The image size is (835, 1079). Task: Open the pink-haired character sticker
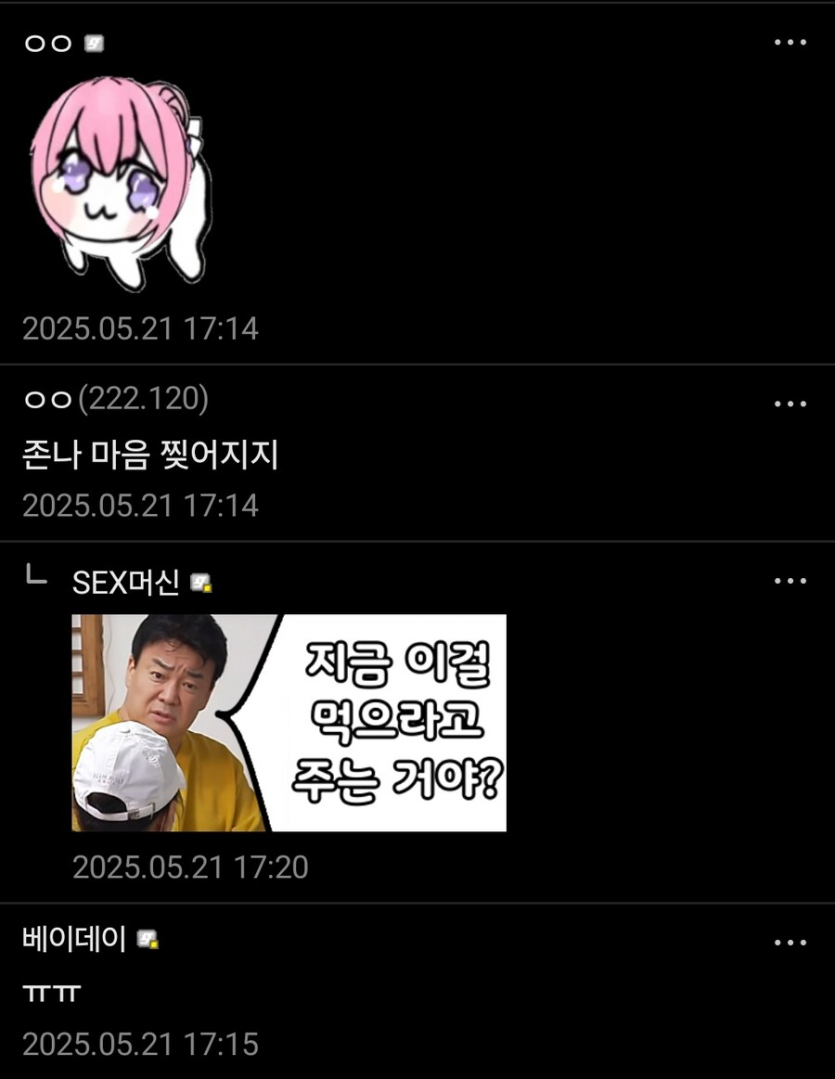[x=120, y=185]
